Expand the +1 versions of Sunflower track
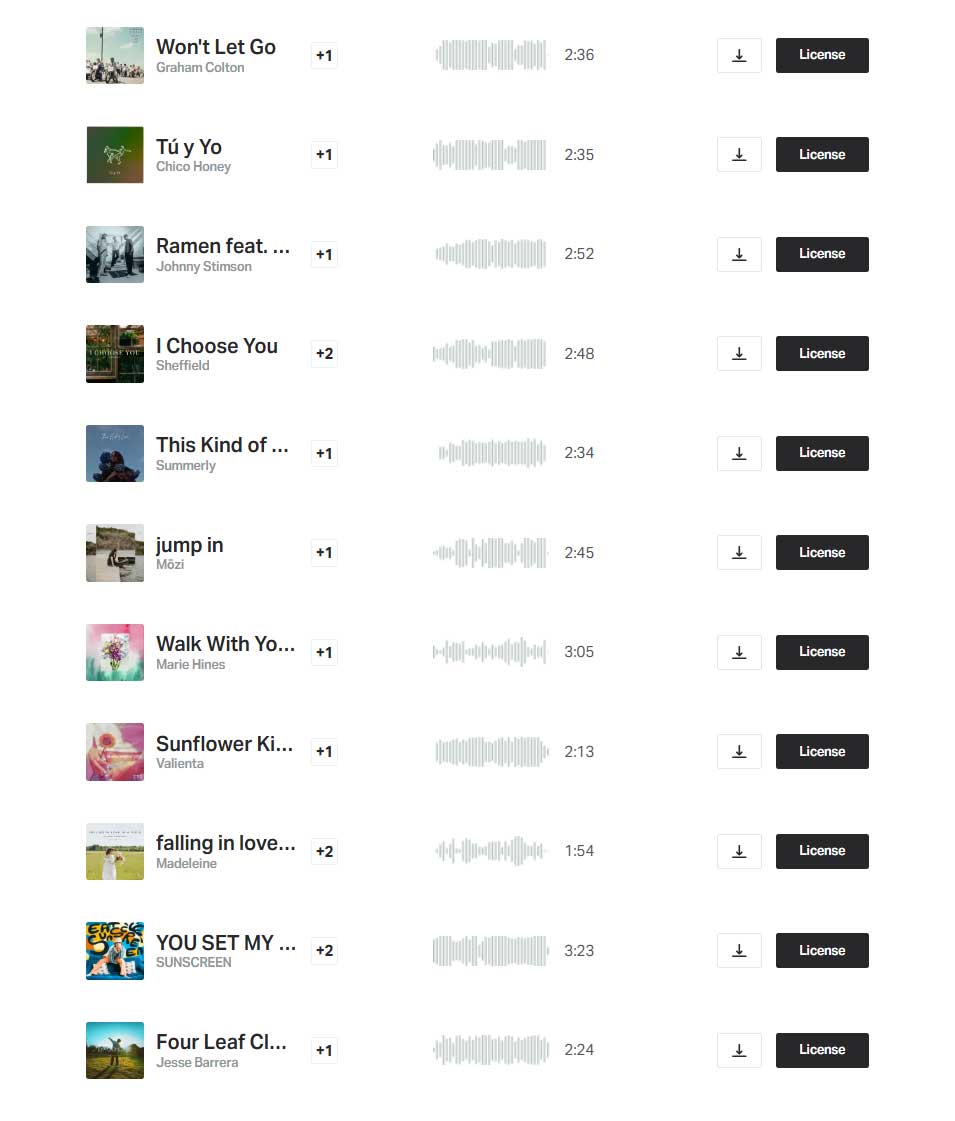 coord(324,752)
